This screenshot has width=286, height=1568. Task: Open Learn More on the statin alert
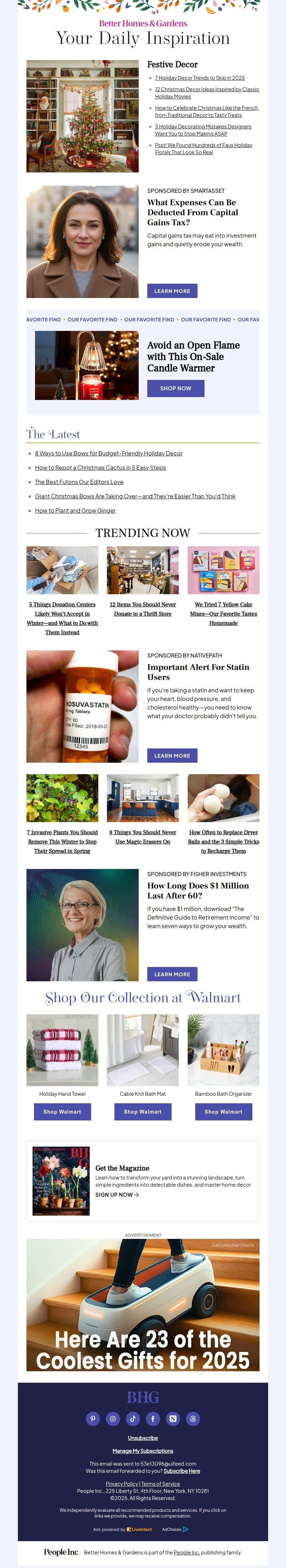(172, 756)
